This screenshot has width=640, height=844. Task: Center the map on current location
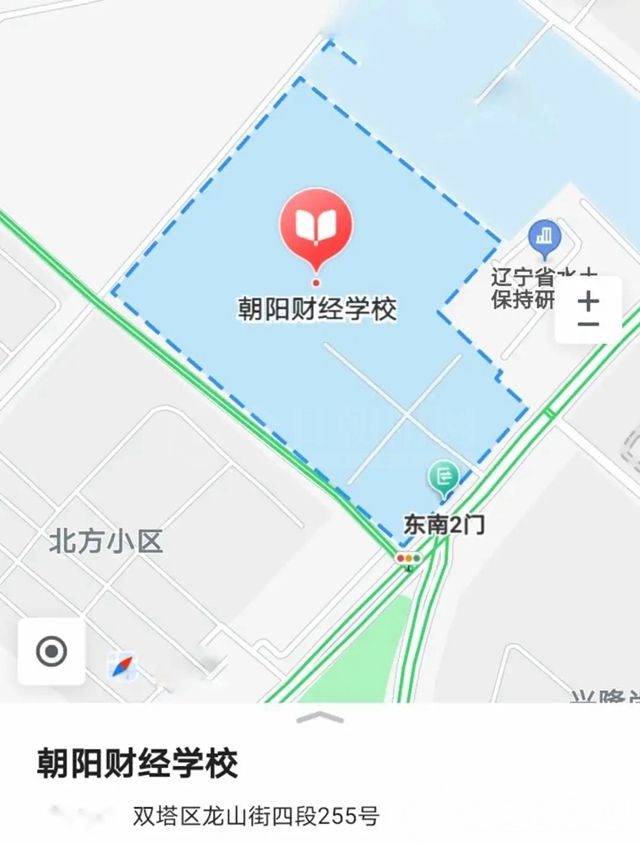pos(51,652)
